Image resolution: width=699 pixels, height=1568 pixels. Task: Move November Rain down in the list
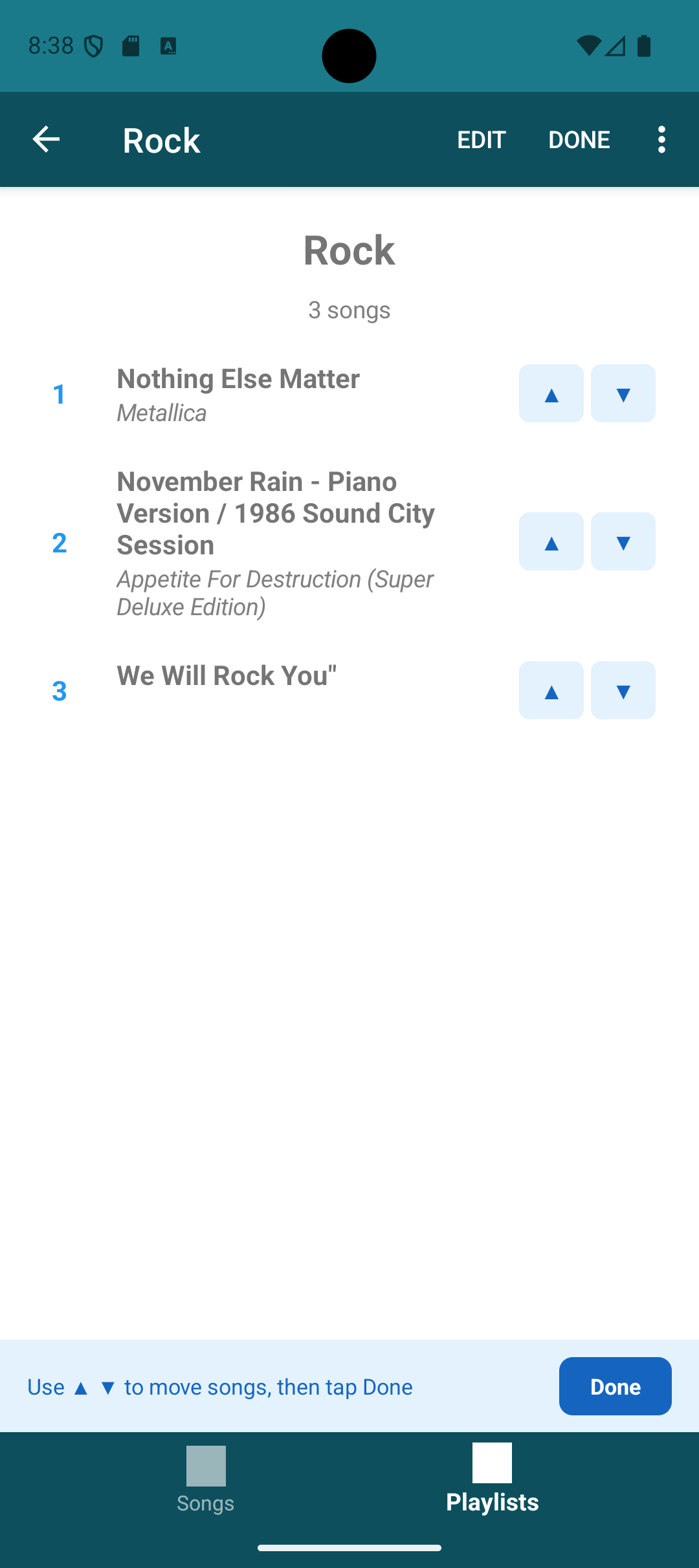click(x=623, y=542)
